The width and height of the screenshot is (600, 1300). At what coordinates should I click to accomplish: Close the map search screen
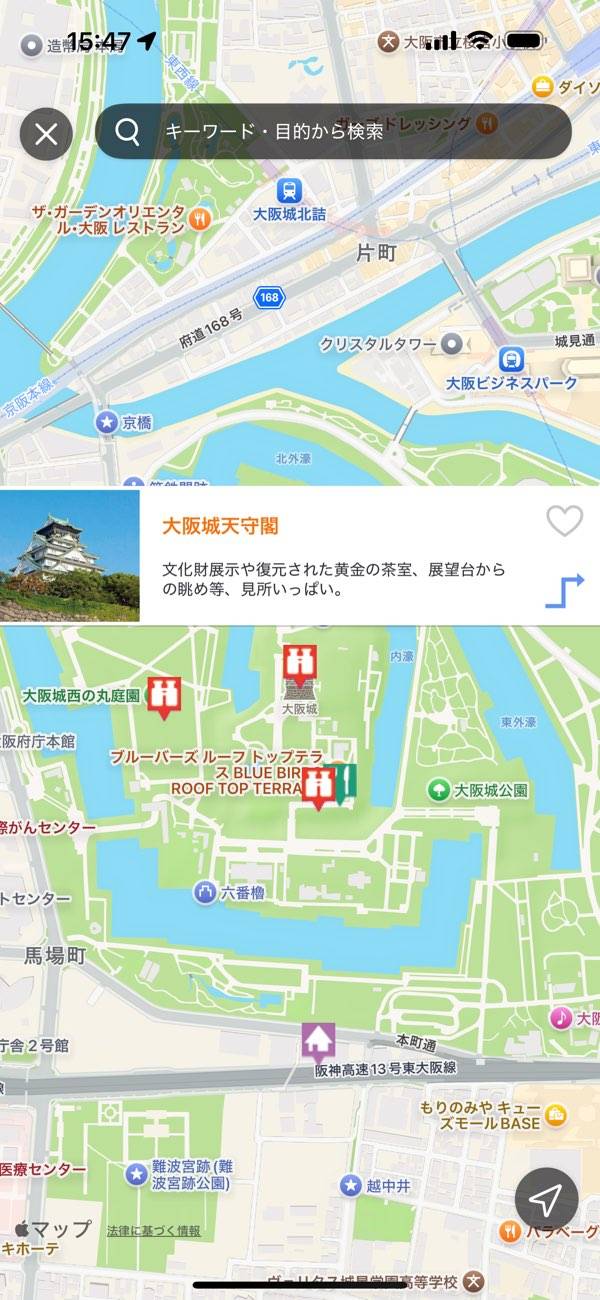46,133
